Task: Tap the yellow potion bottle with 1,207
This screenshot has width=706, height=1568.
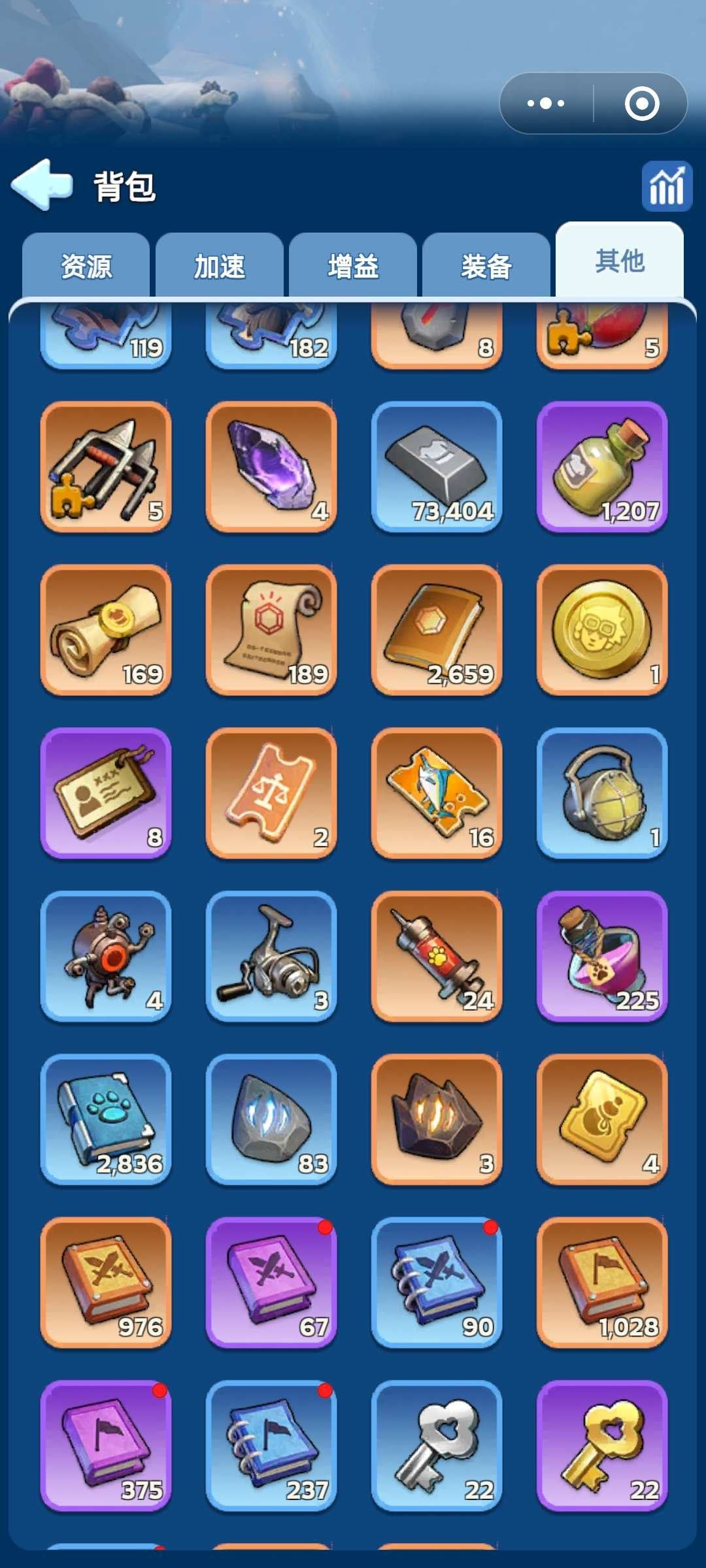Action: [602, 466]
